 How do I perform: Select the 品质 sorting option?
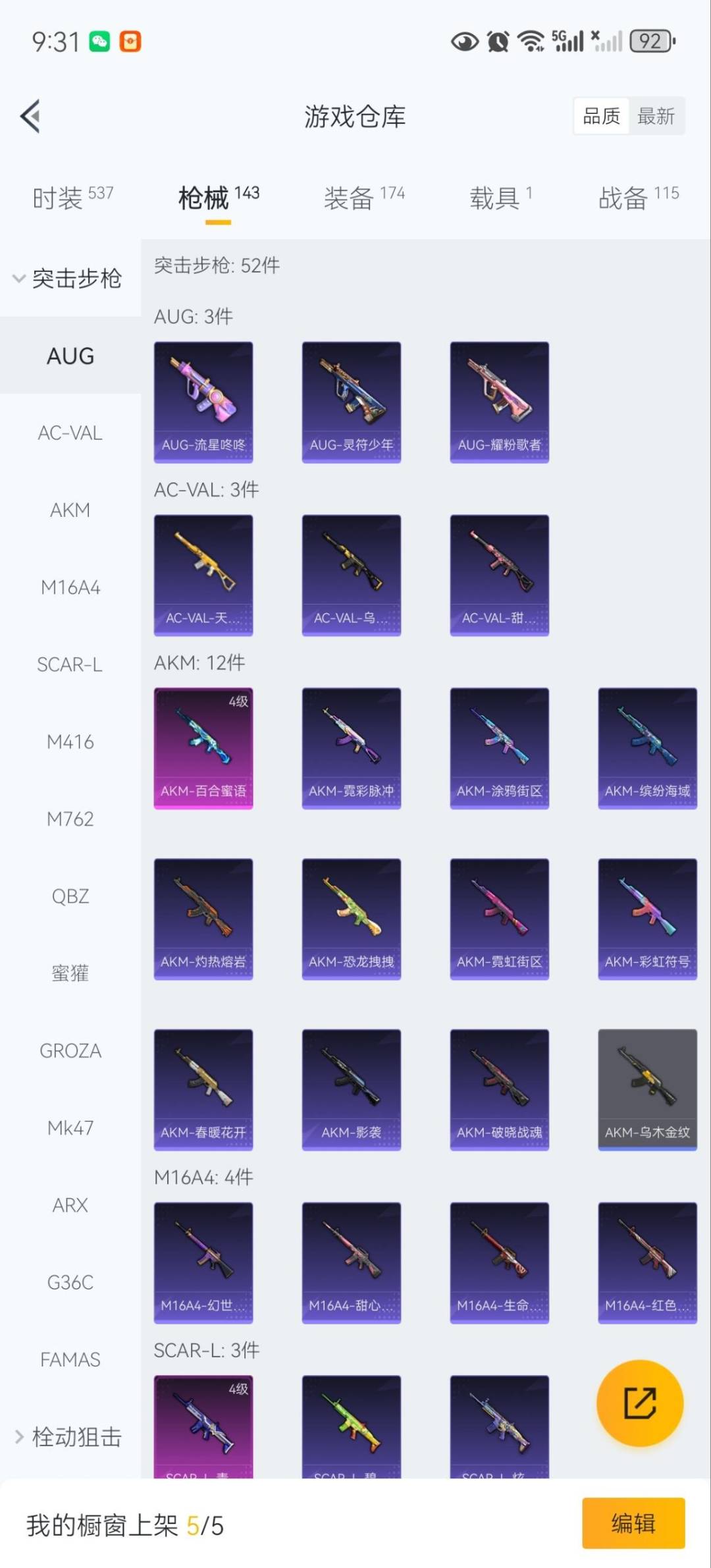point(601,117)
